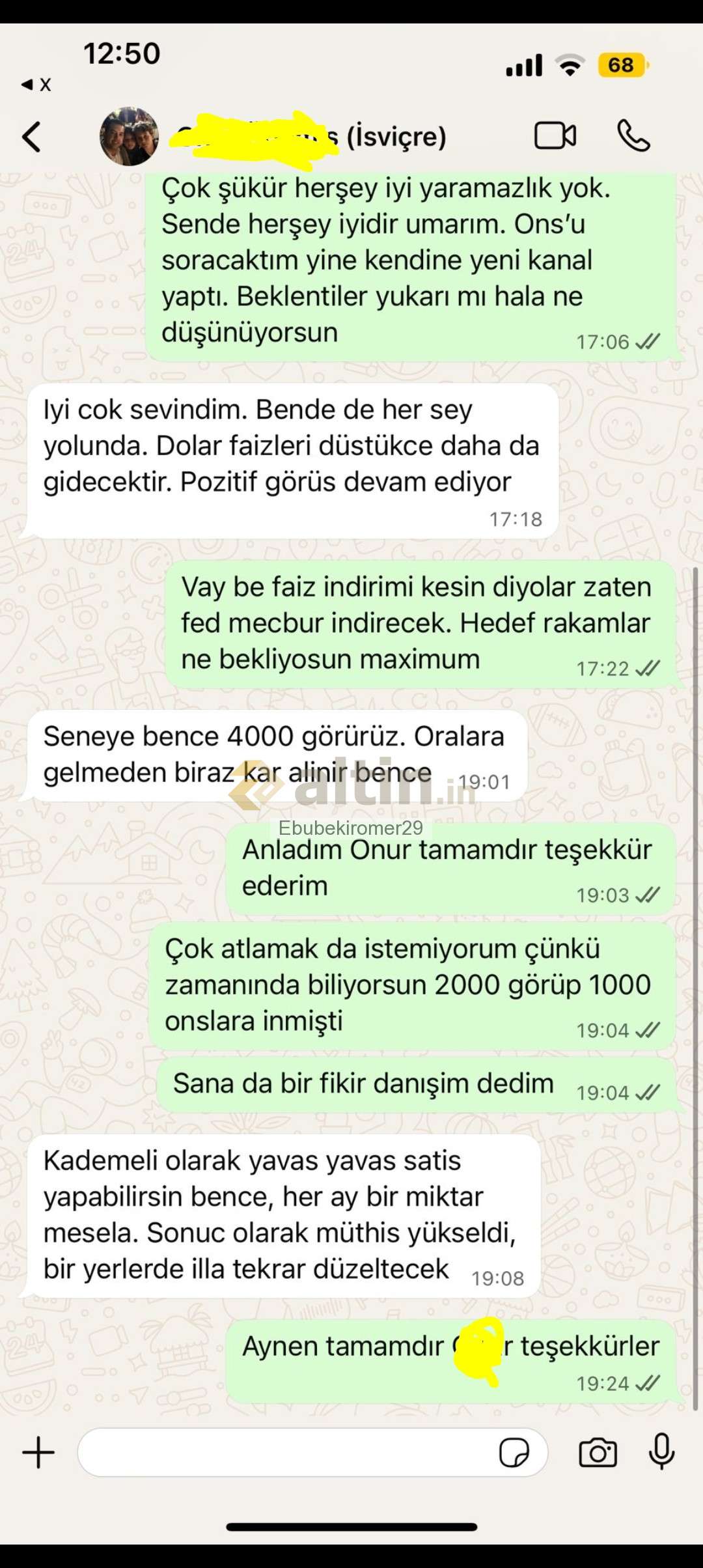Open the contact's profile photo

pos(129,137)
